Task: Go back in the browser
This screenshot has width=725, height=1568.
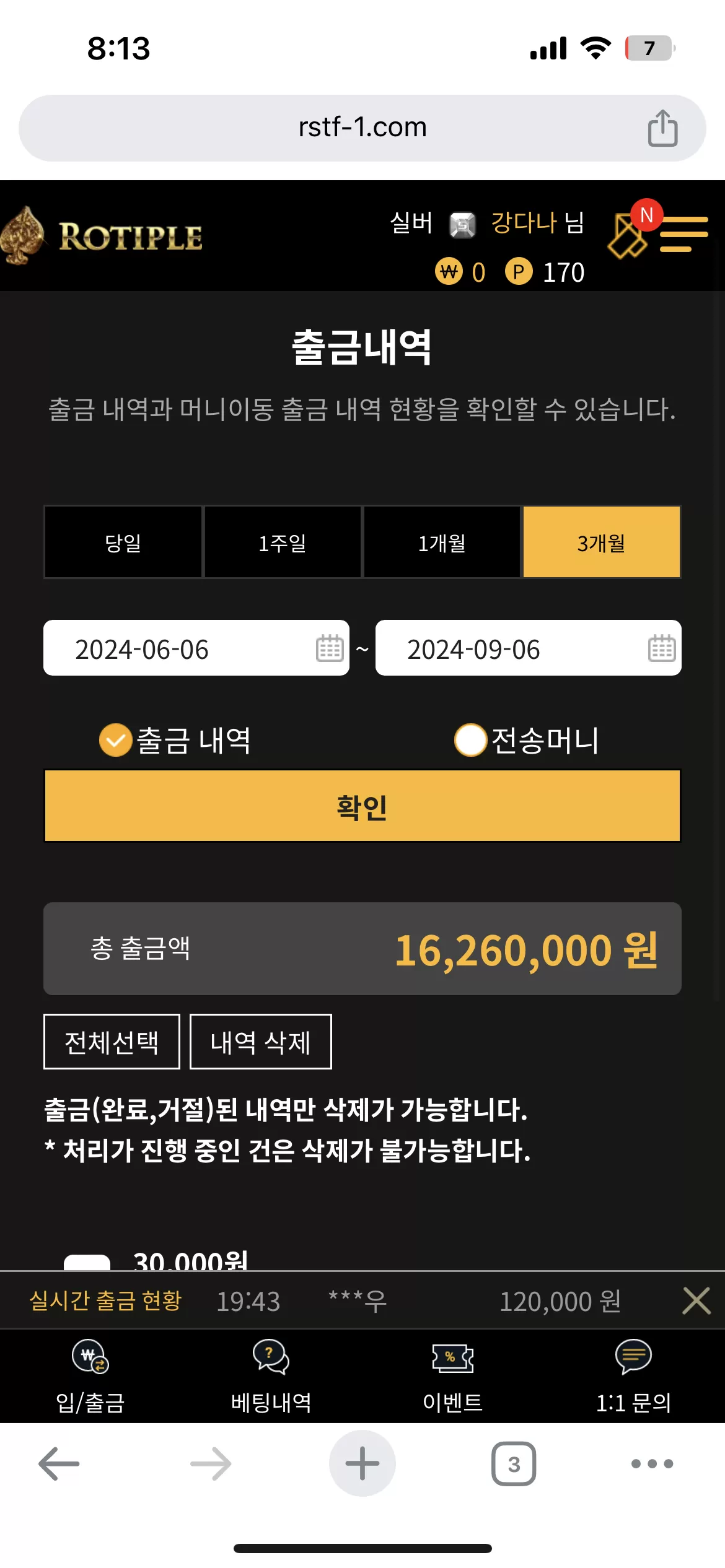Action: tap(59, 1464)
